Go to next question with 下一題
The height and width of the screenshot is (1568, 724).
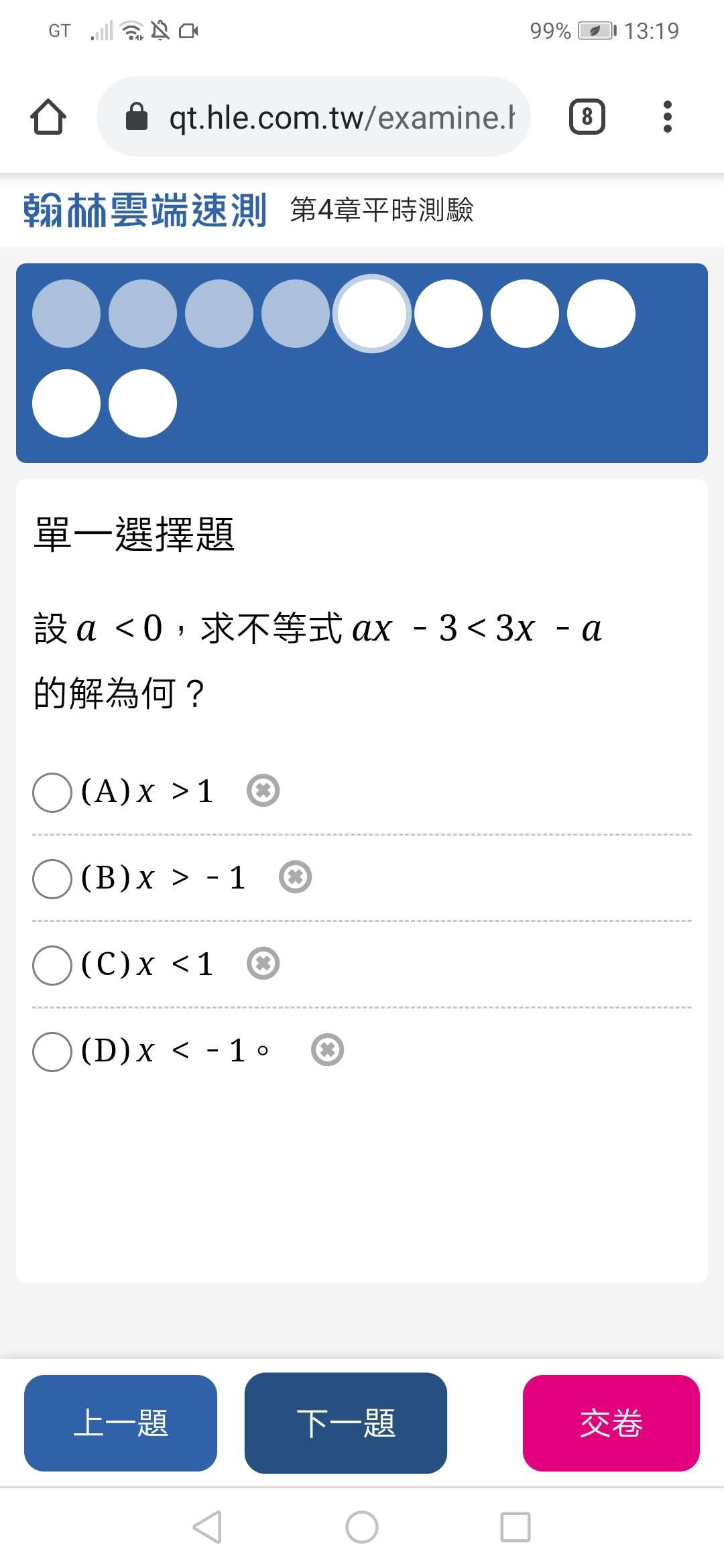[346, 1423]
